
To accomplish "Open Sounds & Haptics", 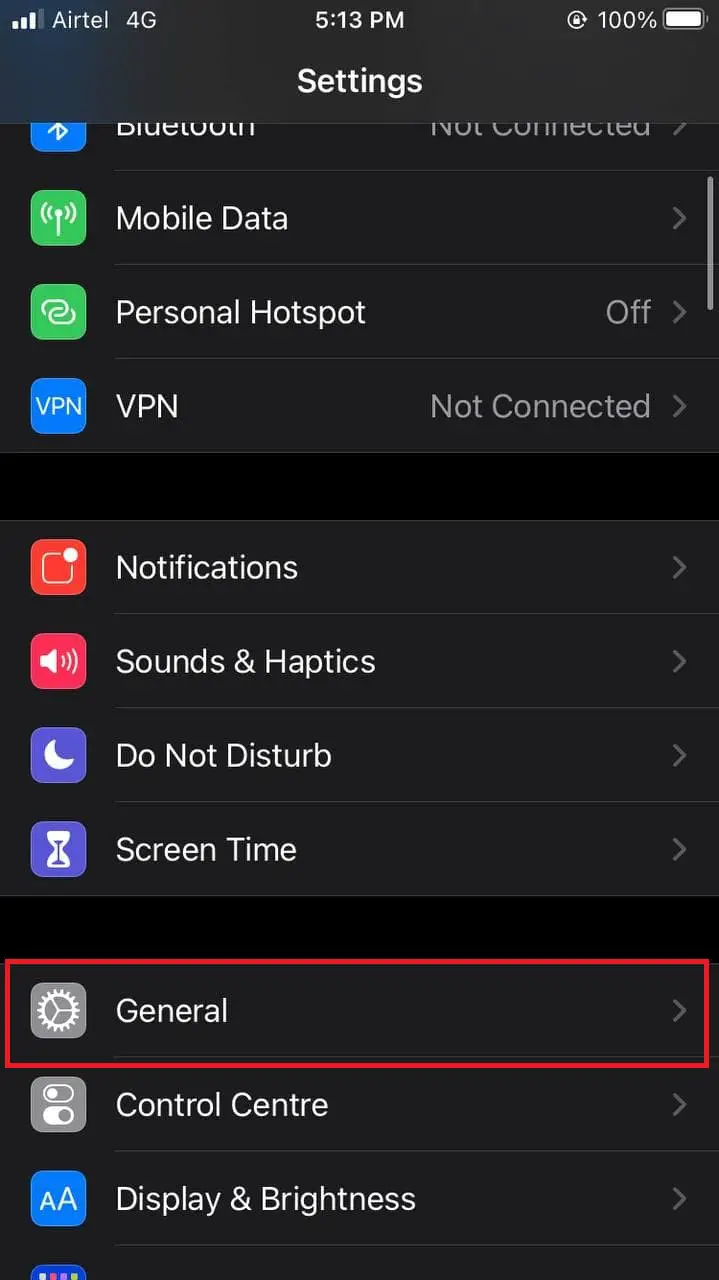I will (x=359, y=661).
